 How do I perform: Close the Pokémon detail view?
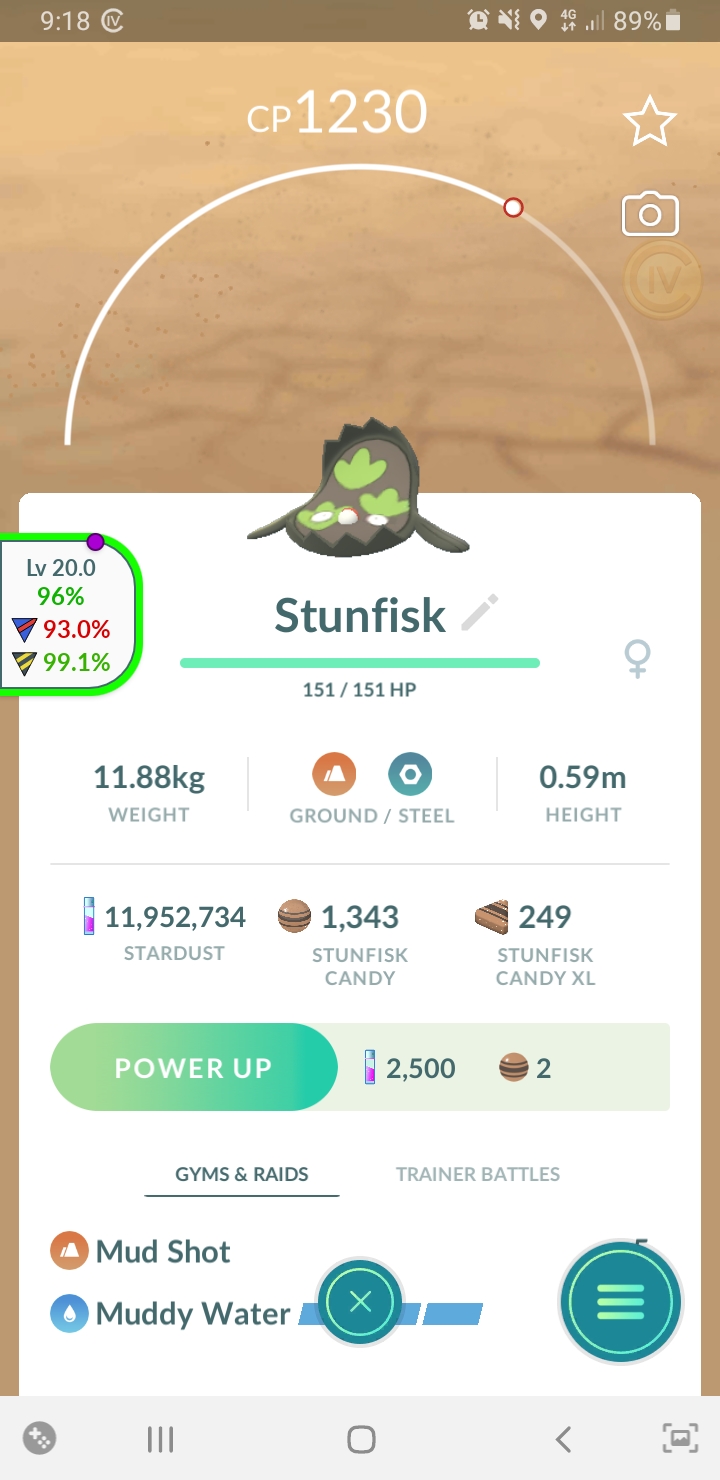pyautogui.click(x=361, y=1302)
